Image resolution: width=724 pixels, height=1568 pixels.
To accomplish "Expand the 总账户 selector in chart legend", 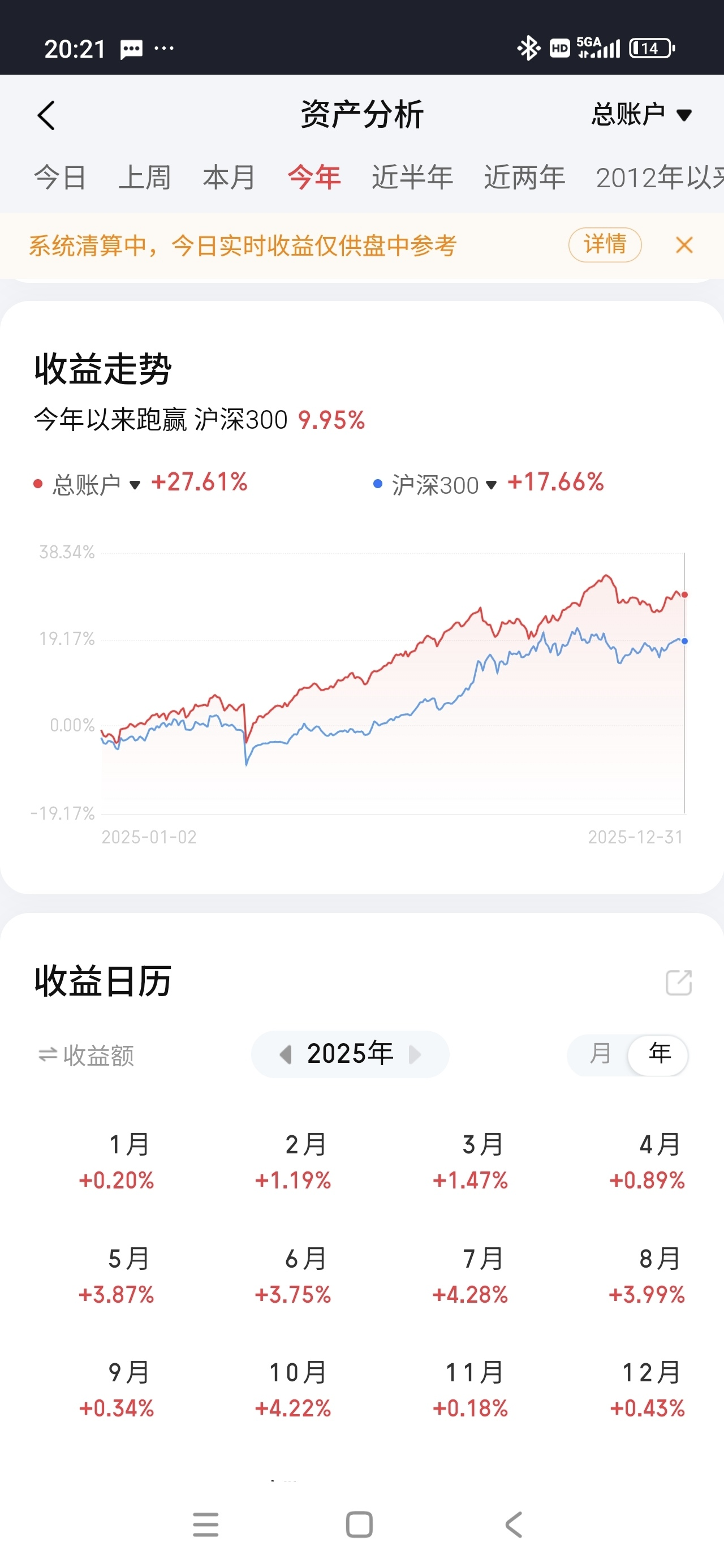I will pyautogui.click(x=96, y=485).
